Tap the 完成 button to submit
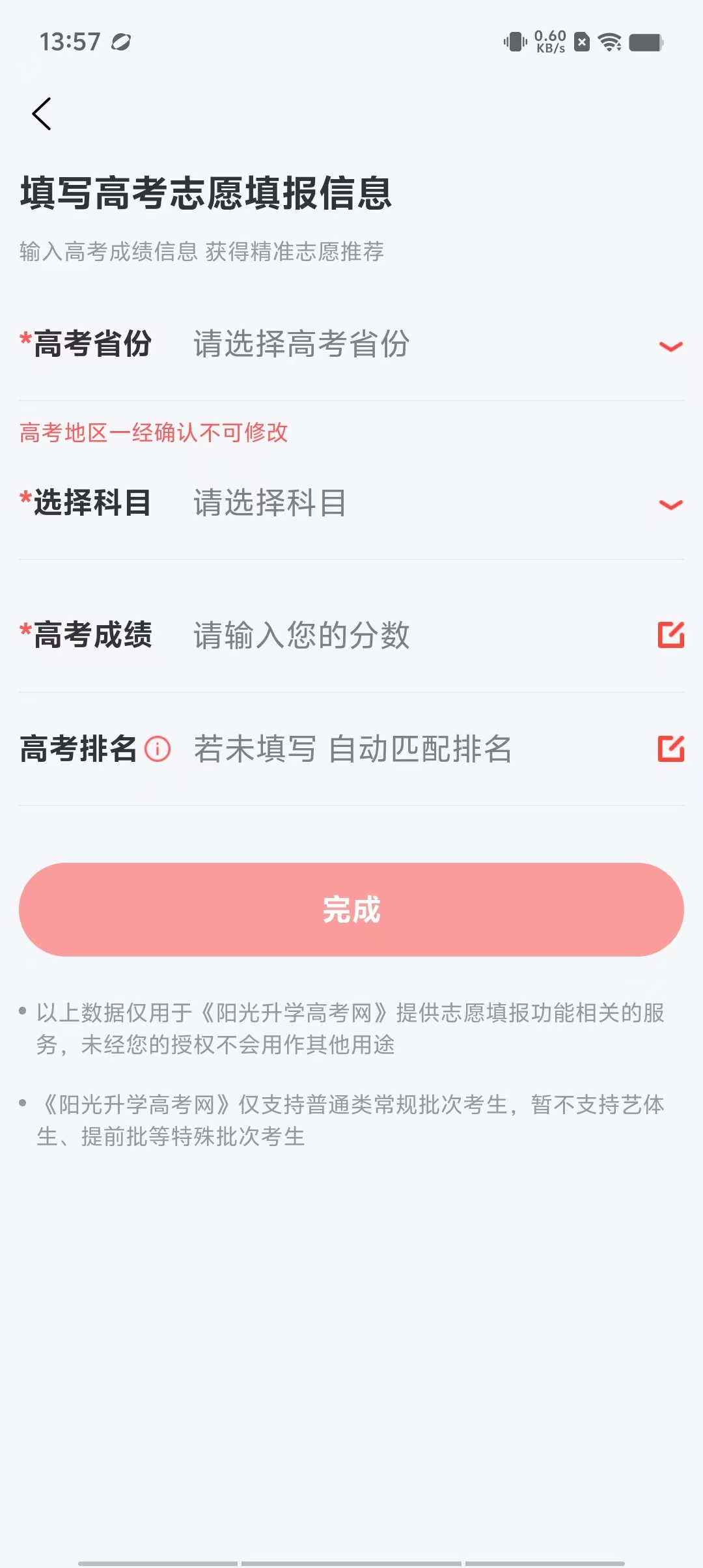This screenshot has width=703, height=1568. click(351, 911)
